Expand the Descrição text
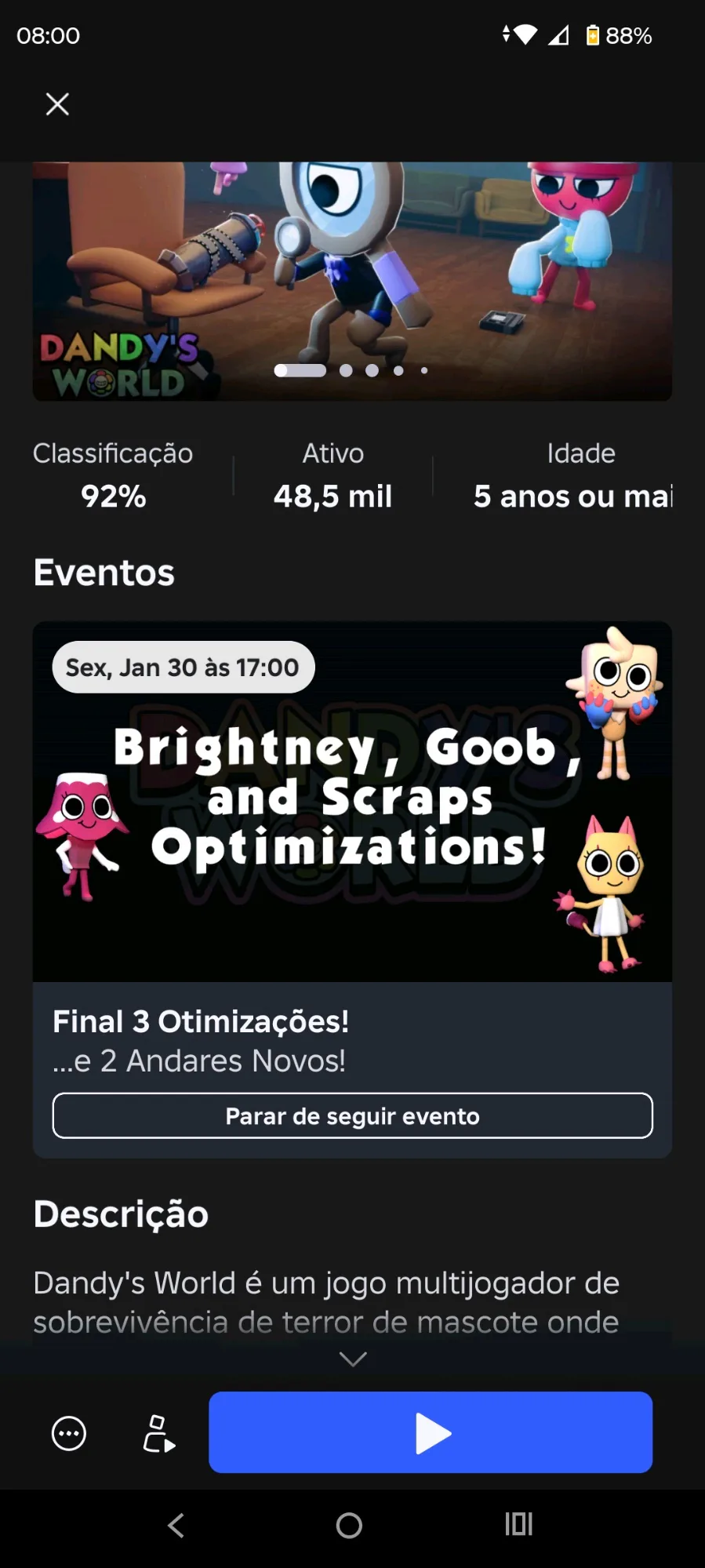 (x=352, y=1359)
